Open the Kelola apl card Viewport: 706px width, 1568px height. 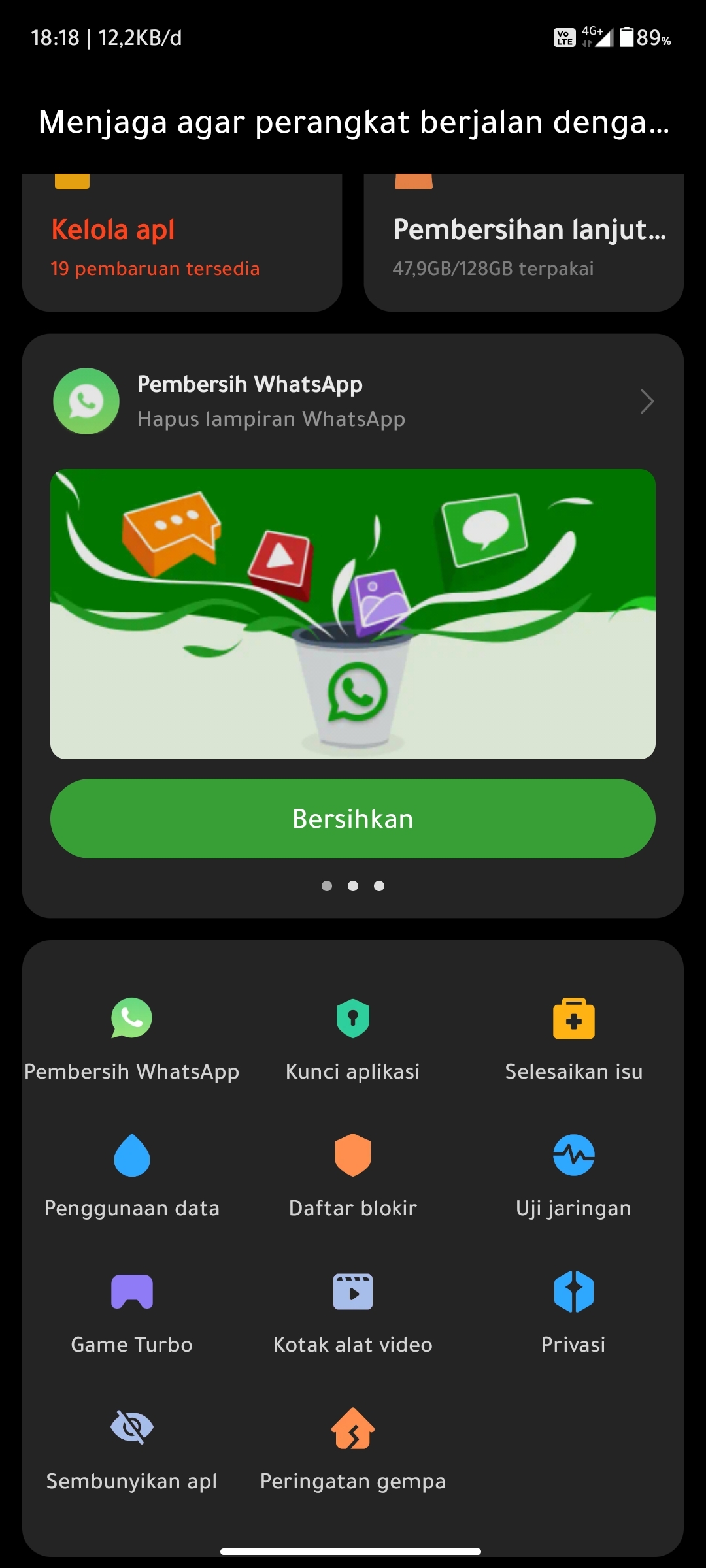[182, 245]
